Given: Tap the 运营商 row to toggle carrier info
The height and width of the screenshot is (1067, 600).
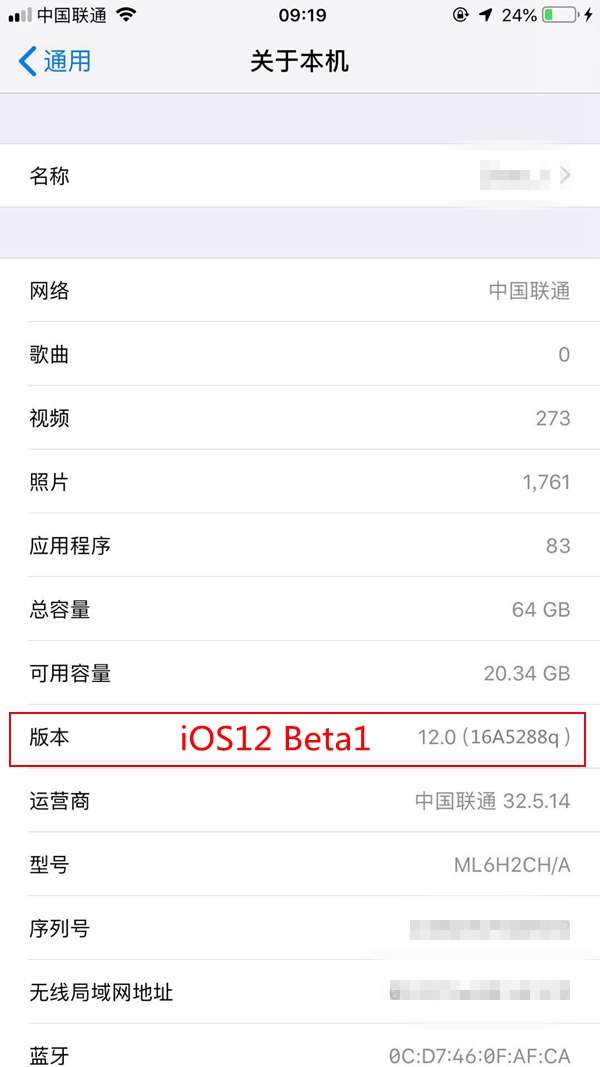Looking at the screenshot, I should (300, 801).
